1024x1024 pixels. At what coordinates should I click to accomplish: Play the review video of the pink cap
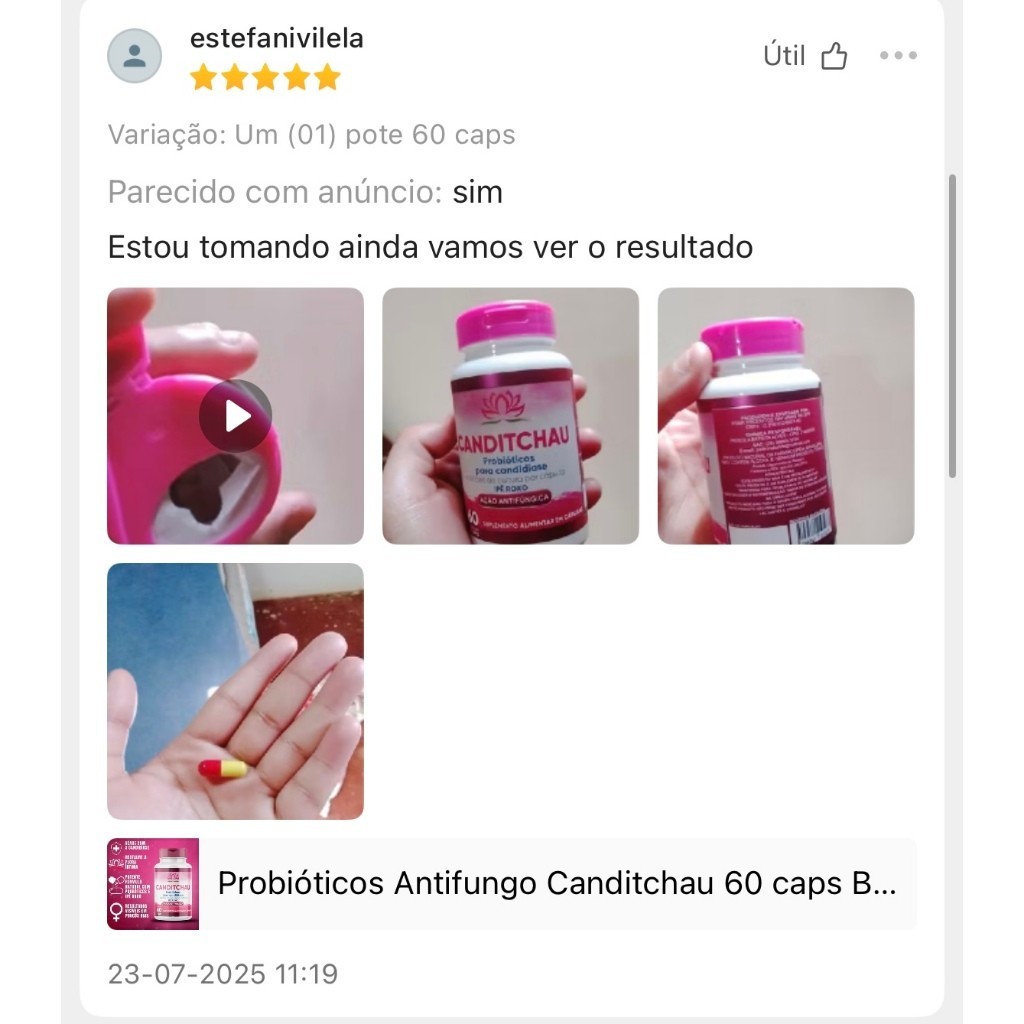[235, 416]
